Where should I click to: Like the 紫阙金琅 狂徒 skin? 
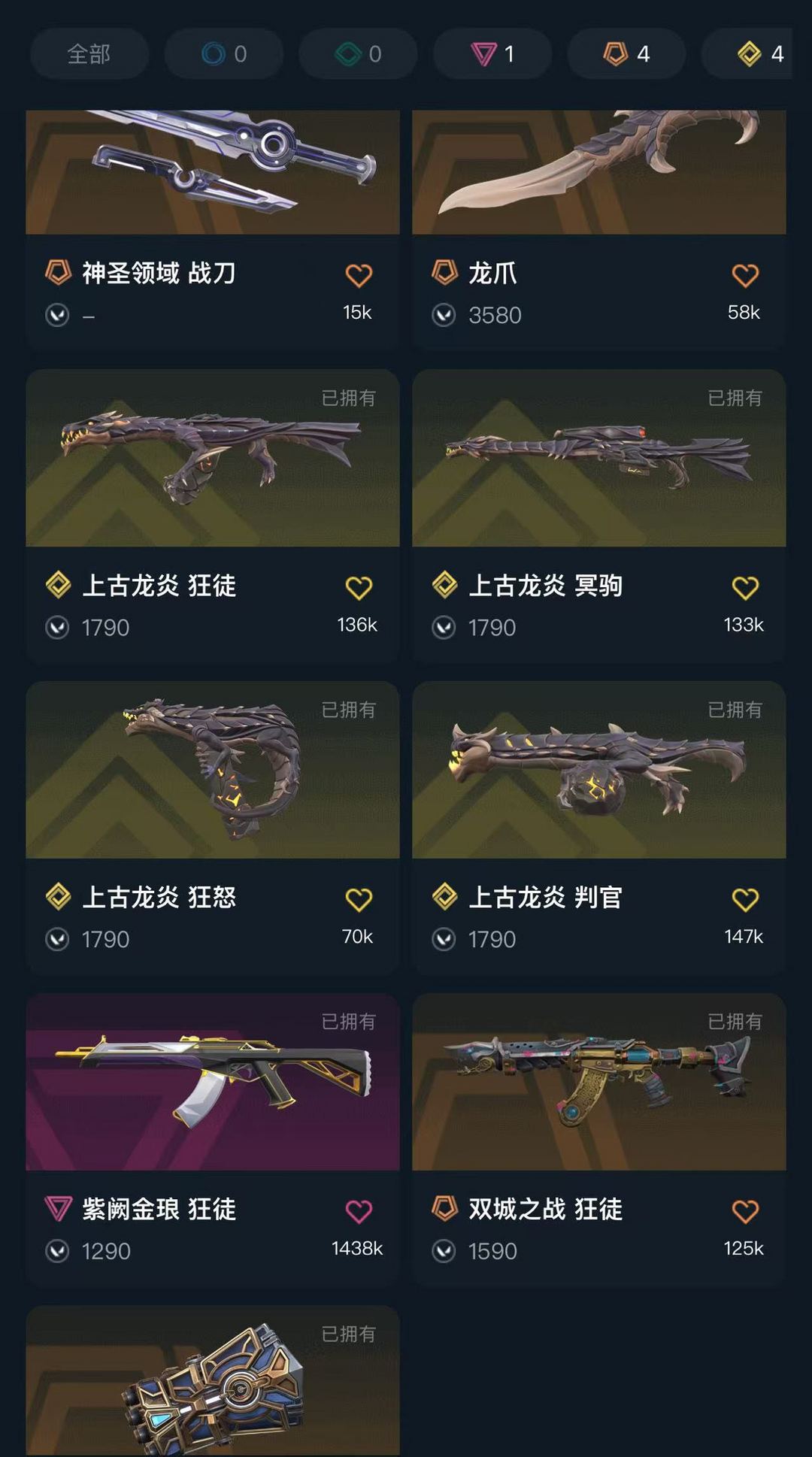[x=359, y=1211]
